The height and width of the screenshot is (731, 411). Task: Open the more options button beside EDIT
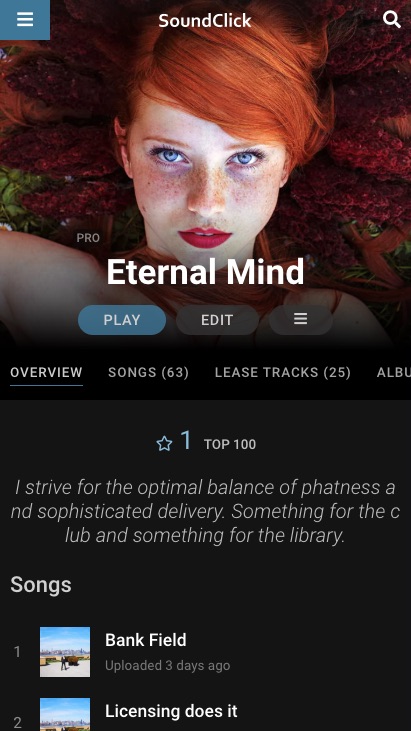[x=301, y=320]
